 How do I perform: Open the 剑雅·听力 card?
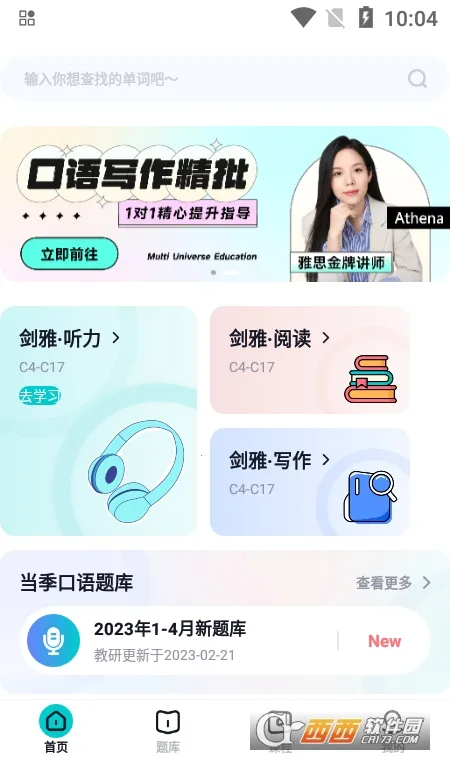[x=98, y=421]
